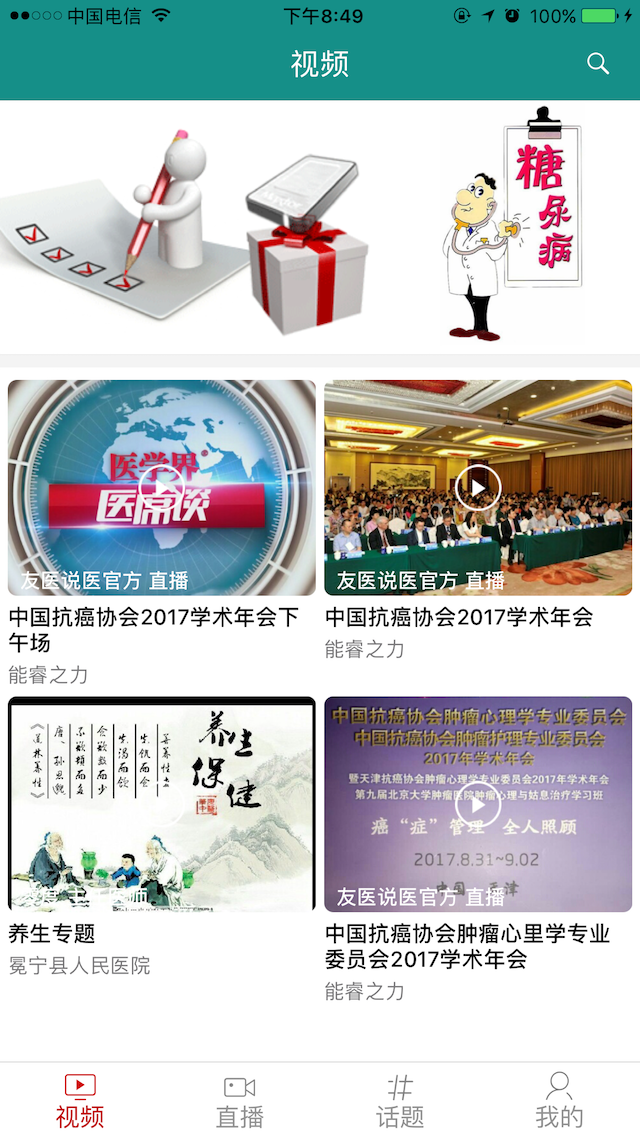
Task: Switch to the 话题 tab
Action: [400, 1101]
